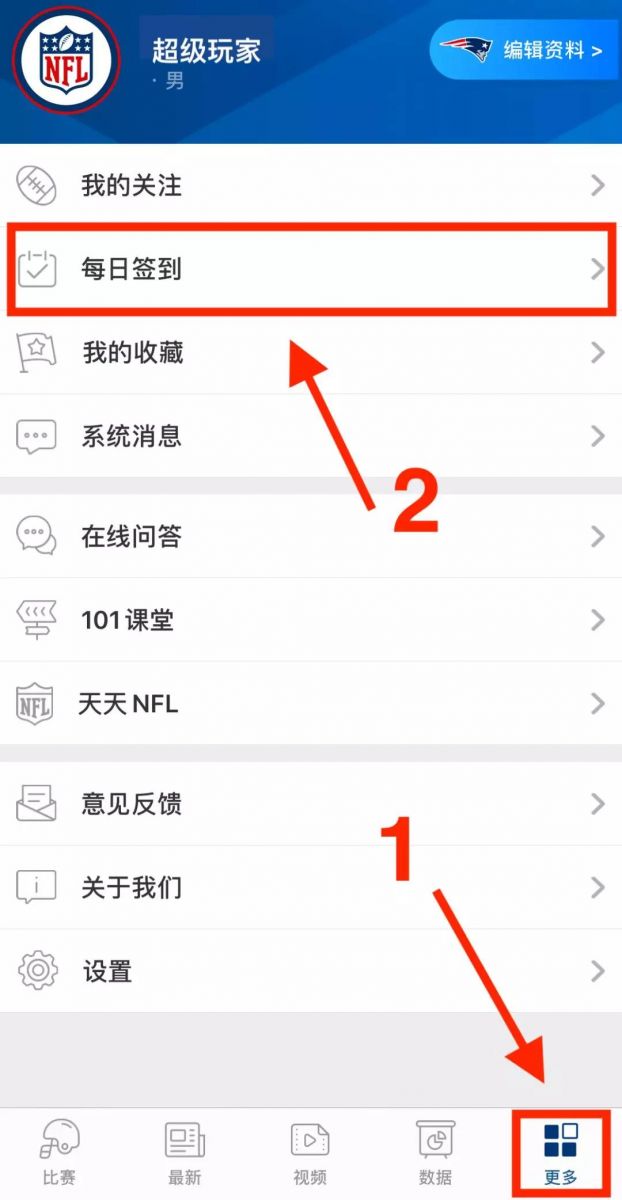This screenshot has height=1200, width=622.
Task: Select the 更多 tab
Action: [560, 1153]
